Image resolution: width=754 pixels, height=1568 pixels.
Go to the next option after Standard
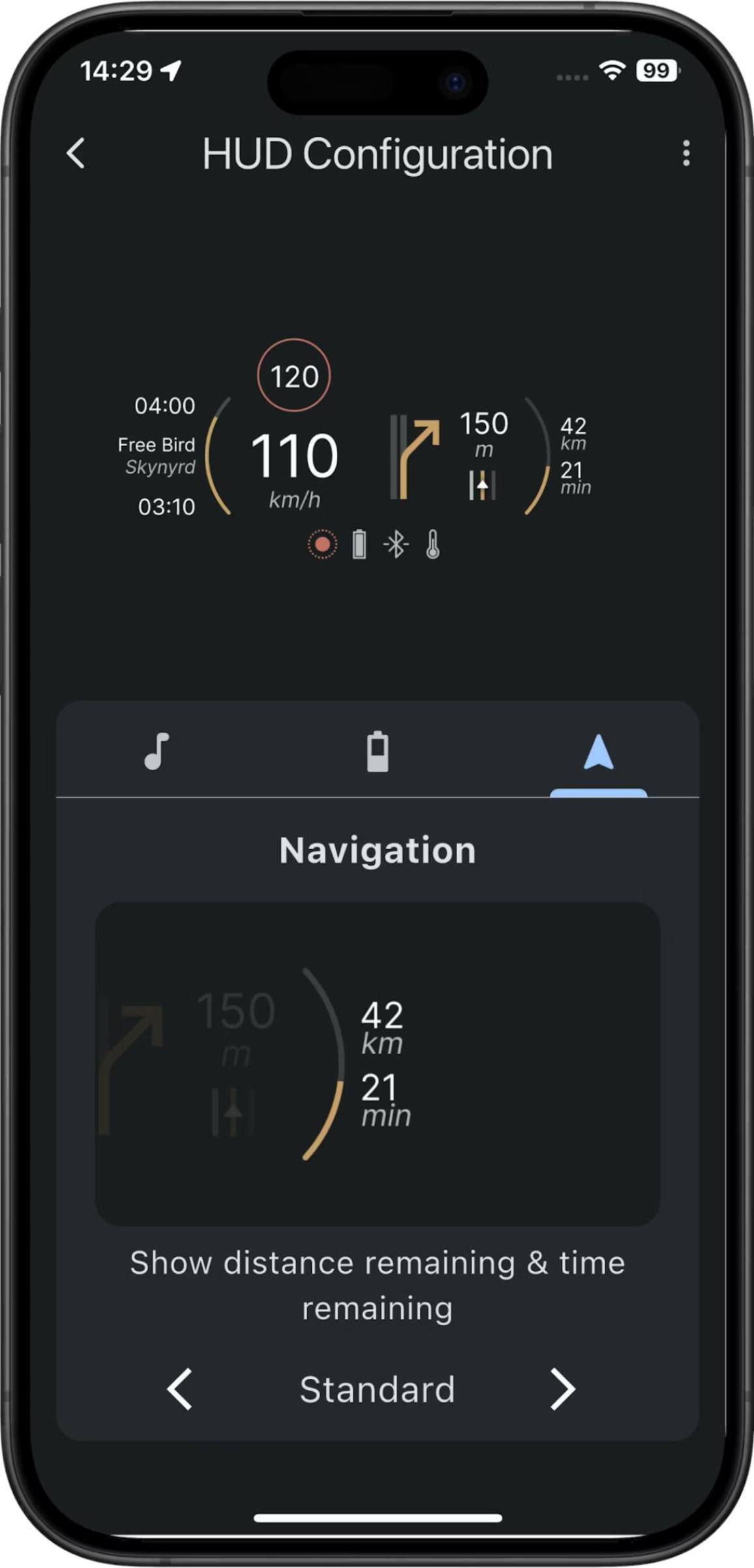click(x=562, y=1389)
